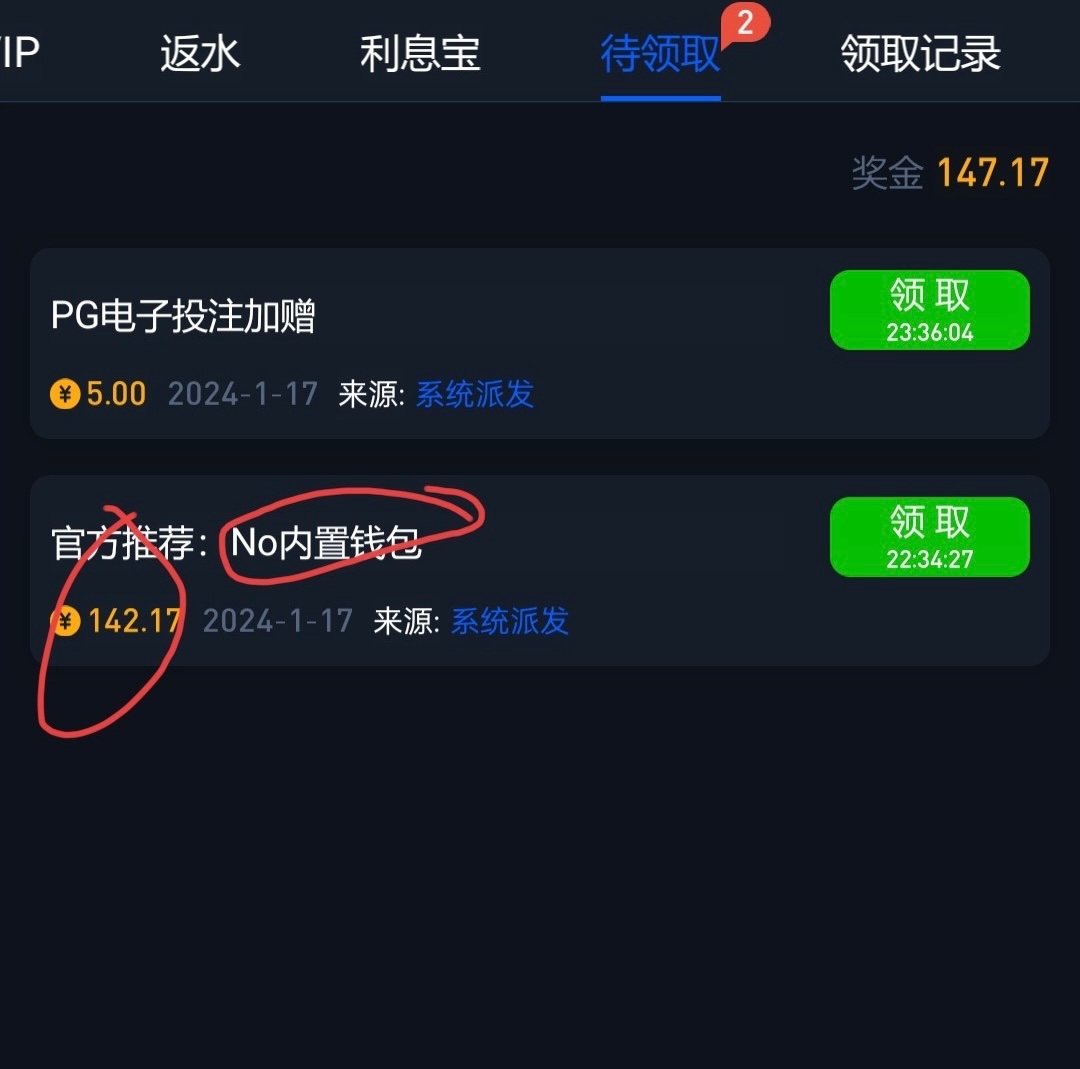Screen dimensions: 1080x1069
Task: Open the 系统派发 link under PG电子投注加赠
Action: [x=474, y=394]
